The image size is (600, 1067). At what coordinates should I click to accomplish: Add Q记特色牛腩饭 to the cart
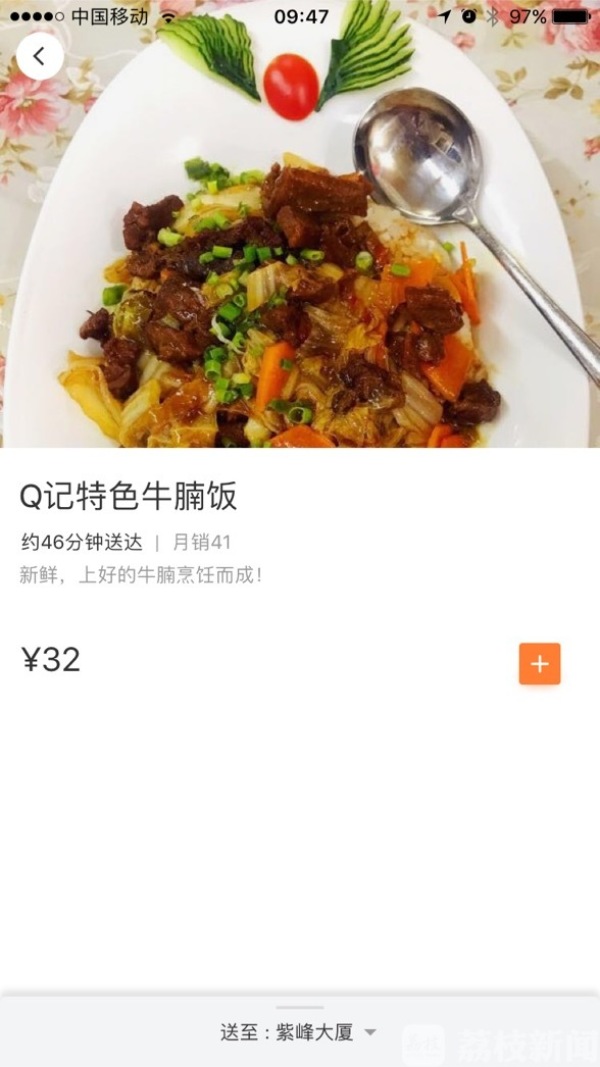click(x=539, y=664)
